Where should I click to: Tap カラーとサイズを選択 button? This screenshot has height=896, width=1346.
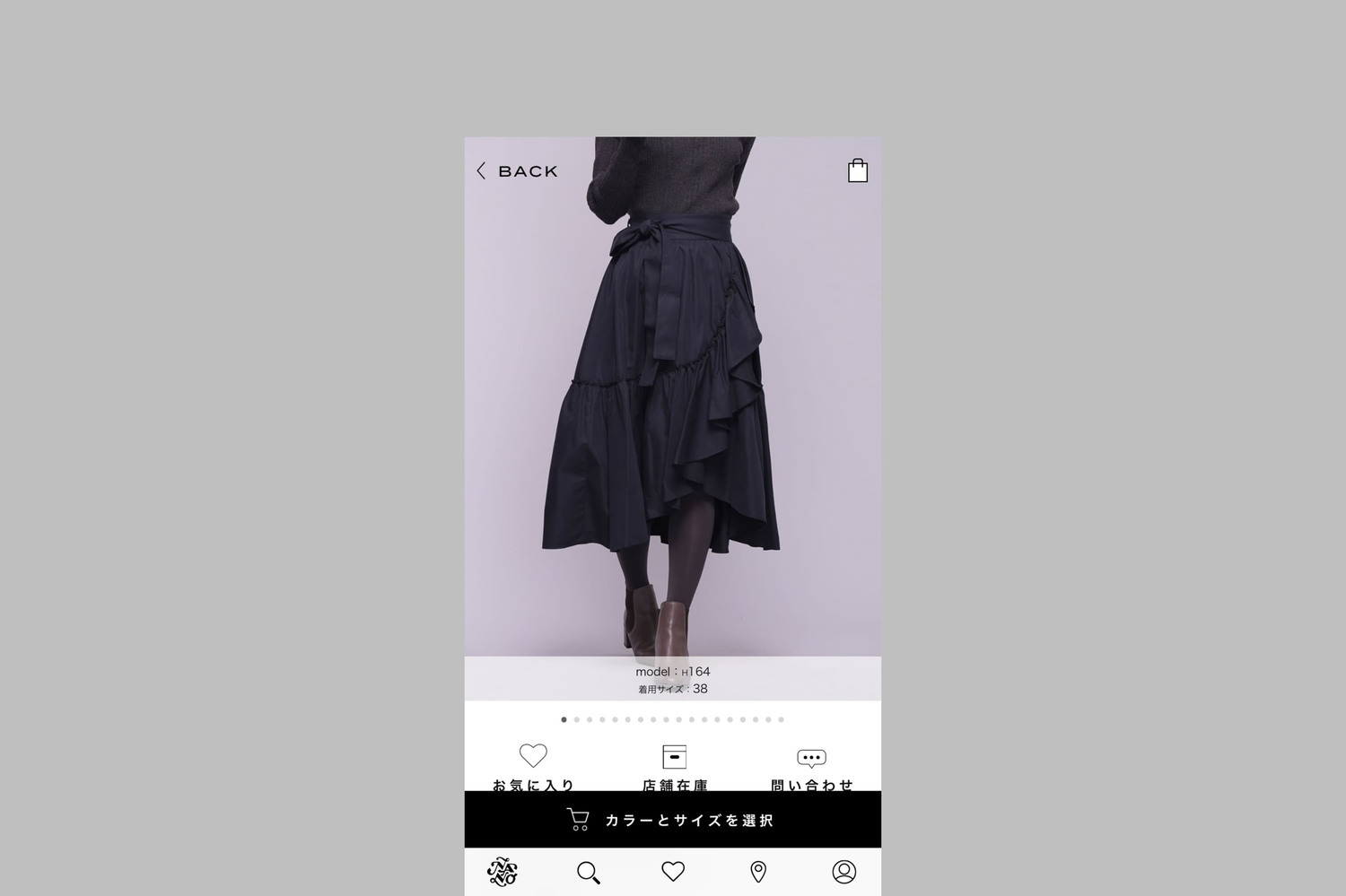(x=673, y=820)
